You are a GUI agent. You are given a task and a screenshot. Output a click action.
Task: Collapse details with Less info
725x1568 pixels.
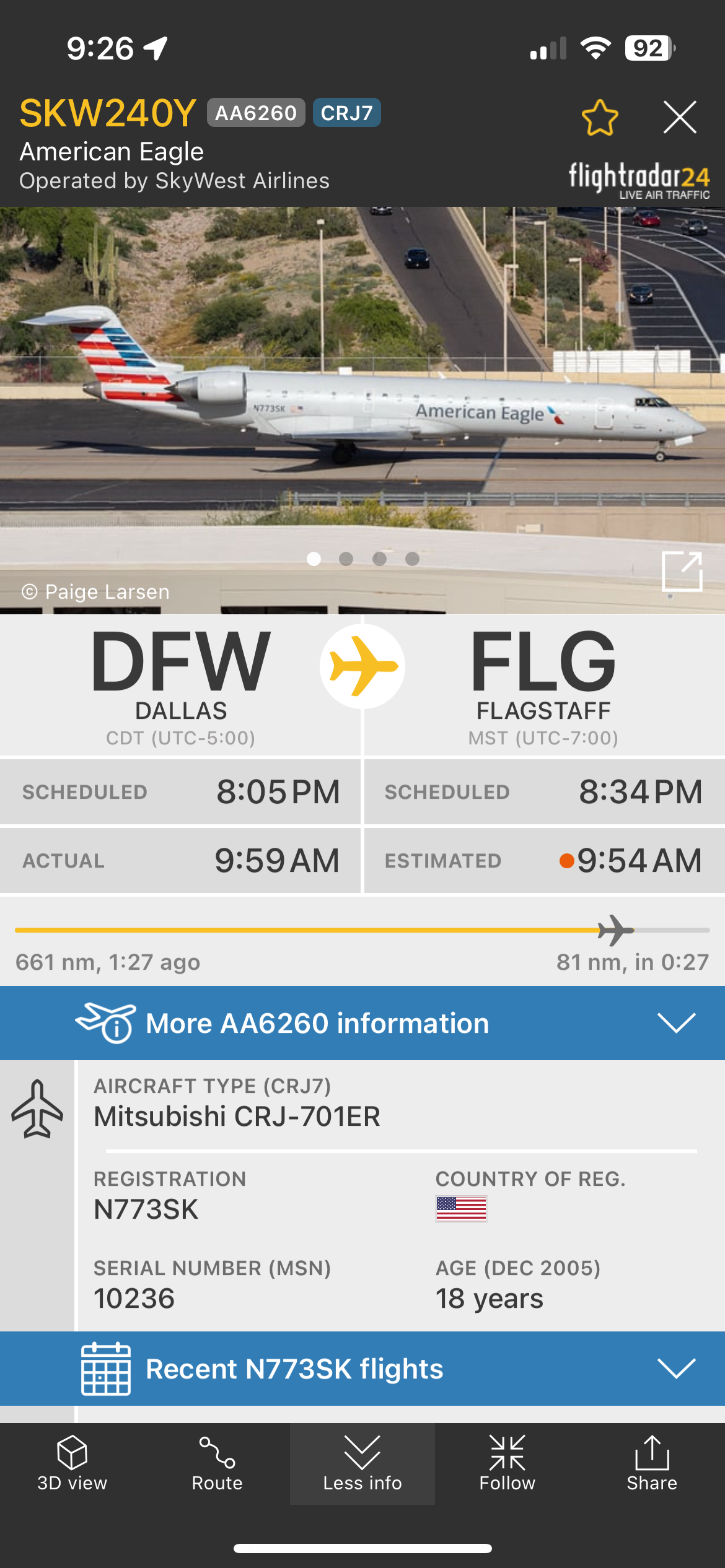(x=362, y=1463)
